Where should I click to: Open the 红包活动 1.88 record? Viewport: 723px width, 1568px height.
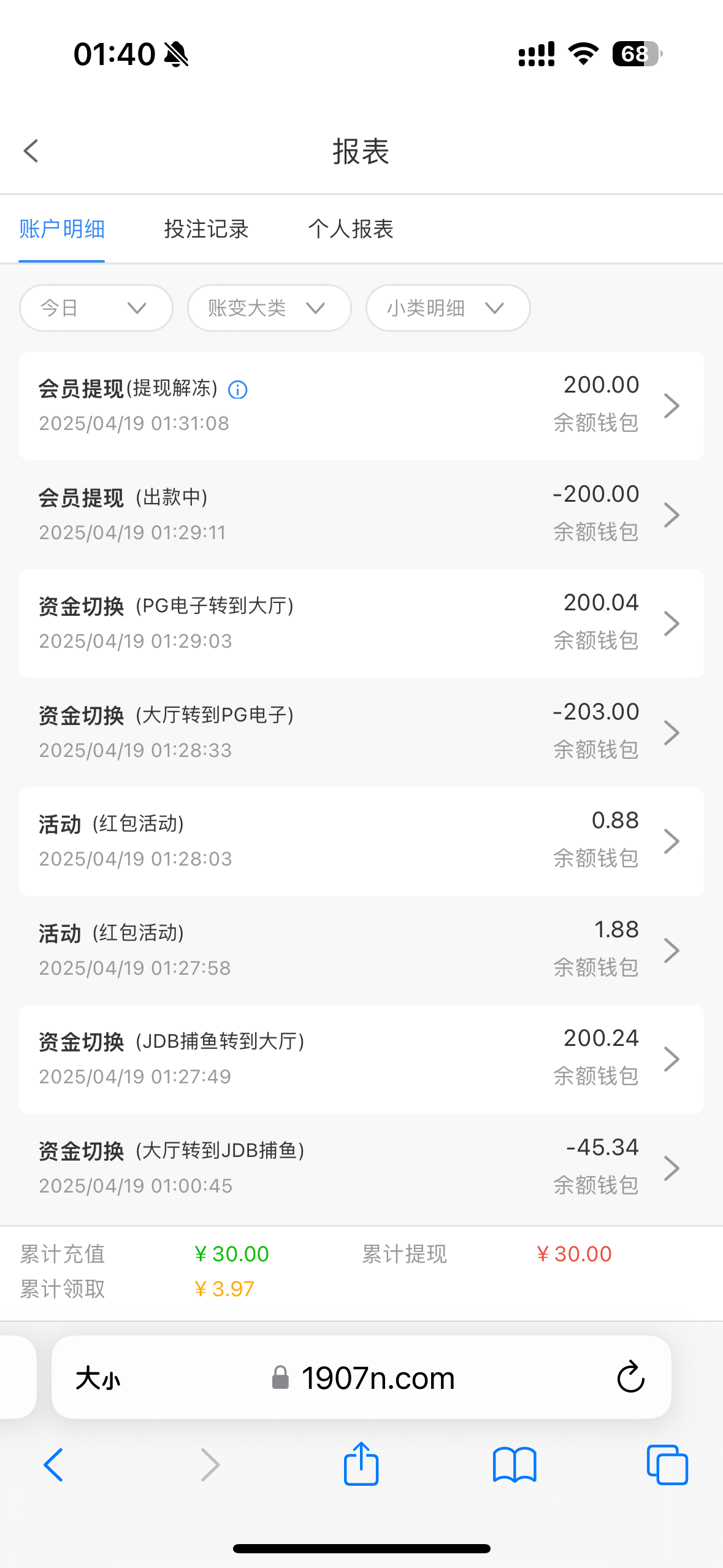tap(361, 950)
